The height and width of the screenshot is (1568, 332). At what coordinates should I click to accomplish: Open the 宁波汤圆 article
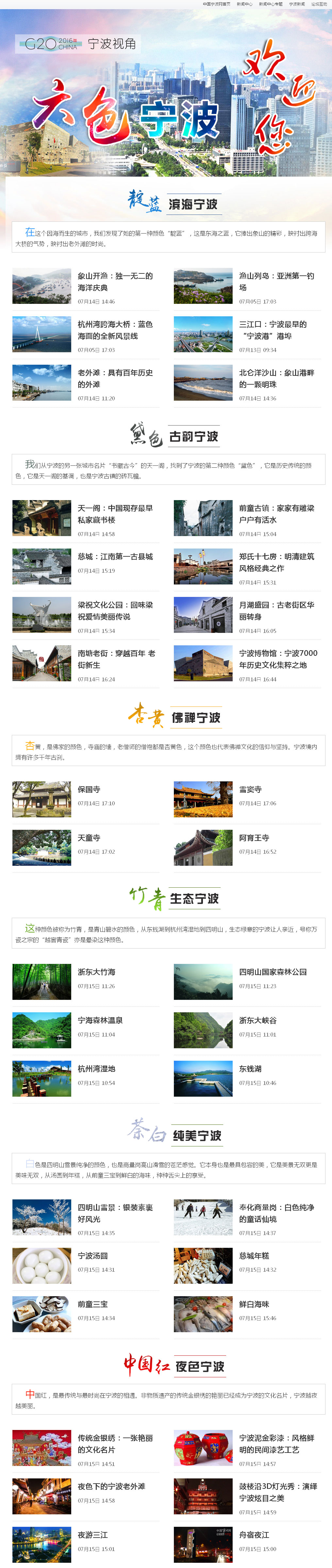(x=92, y=1256)
